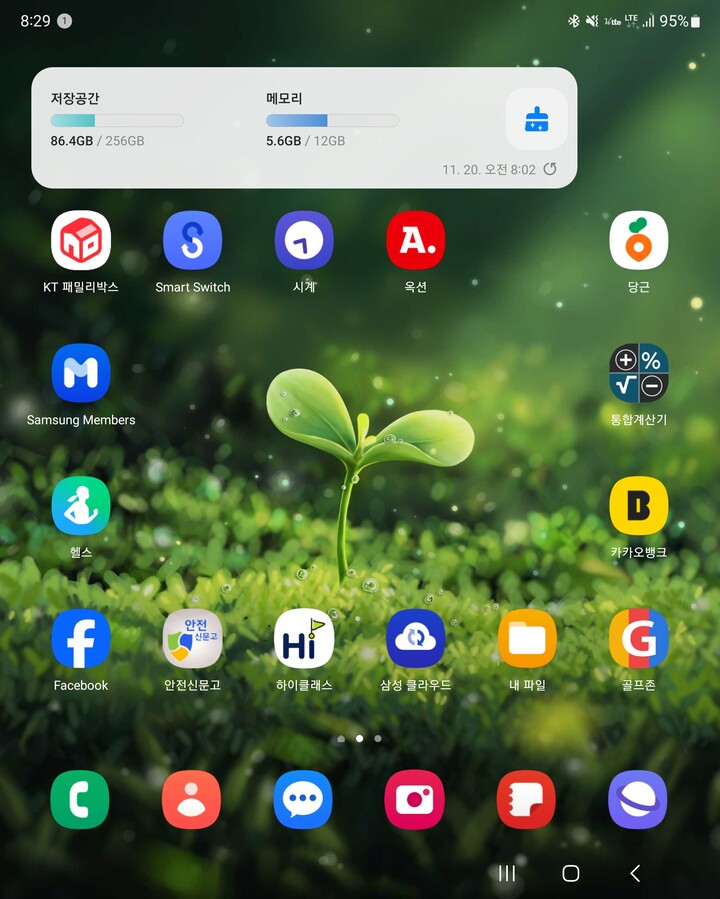Open Samsung Members
Image resolution: width=720 pixels, height=899 pixels.
[81, 374]
